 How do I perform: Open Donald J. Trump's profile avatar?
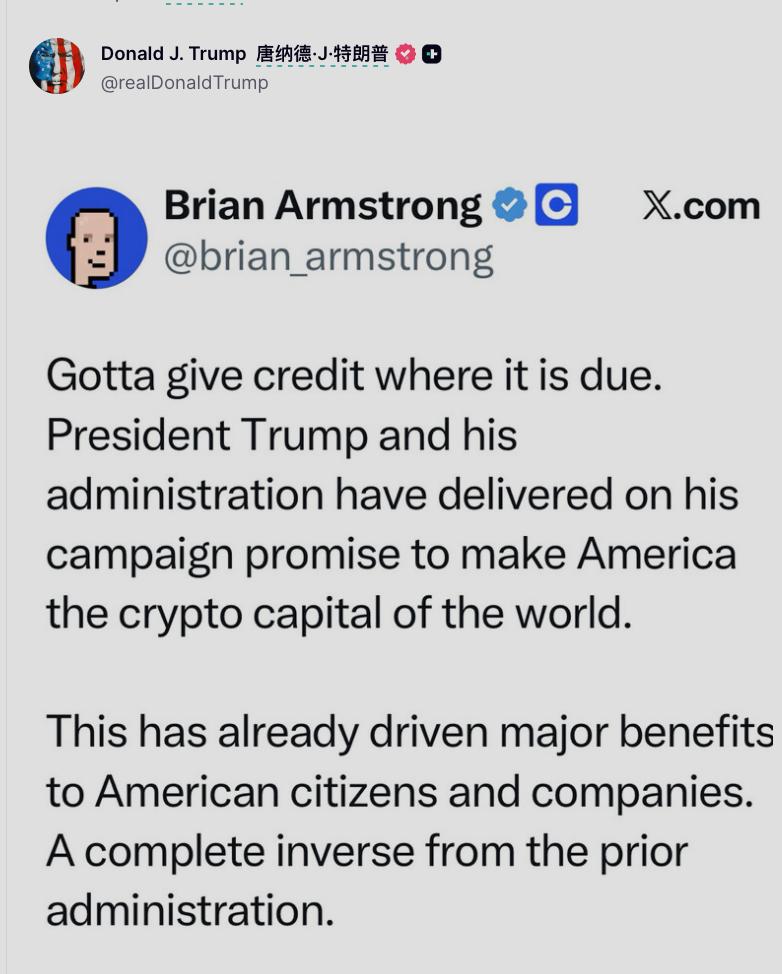pos(57,66)
